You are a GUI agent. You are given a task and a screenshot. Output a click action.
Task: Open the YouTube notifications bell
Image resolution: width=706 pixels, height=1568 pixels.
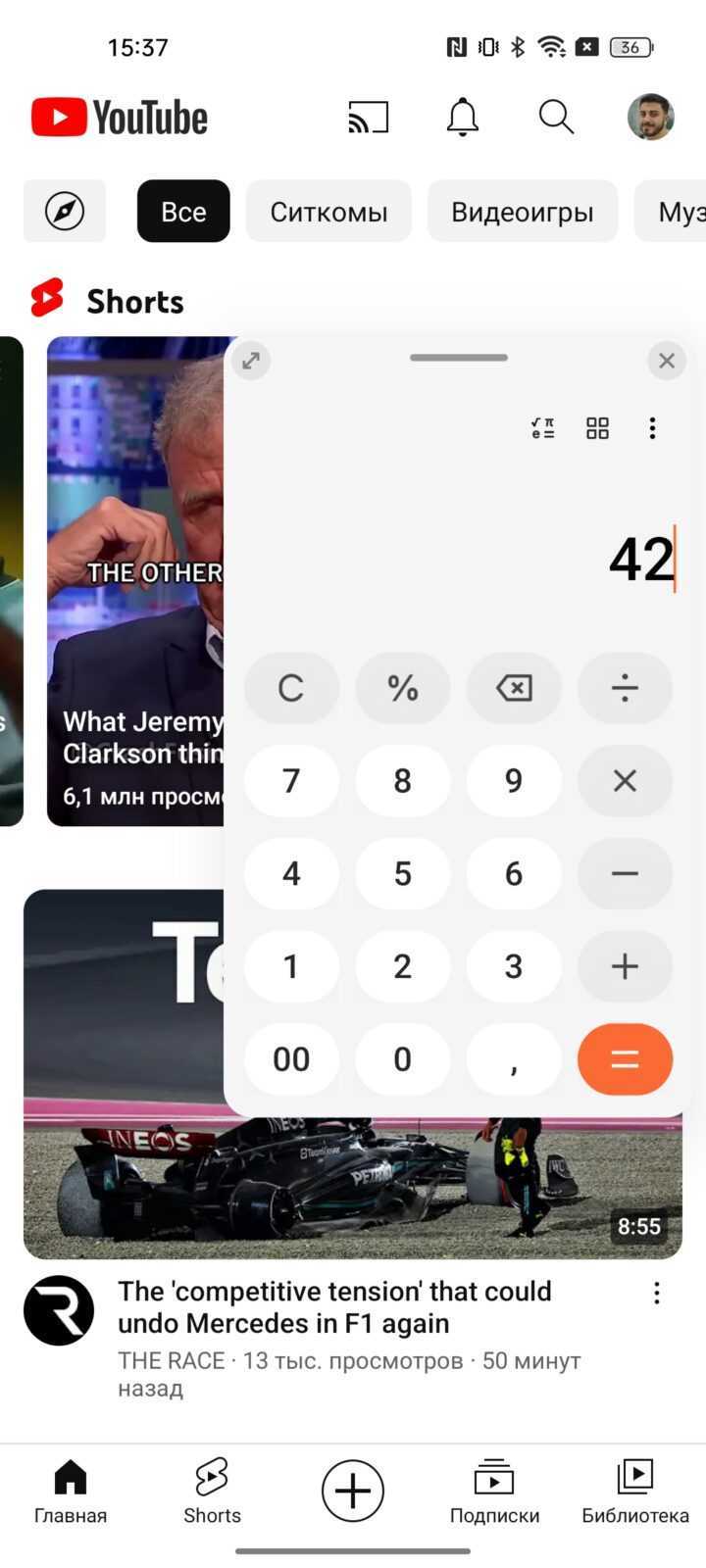point(463,118)
